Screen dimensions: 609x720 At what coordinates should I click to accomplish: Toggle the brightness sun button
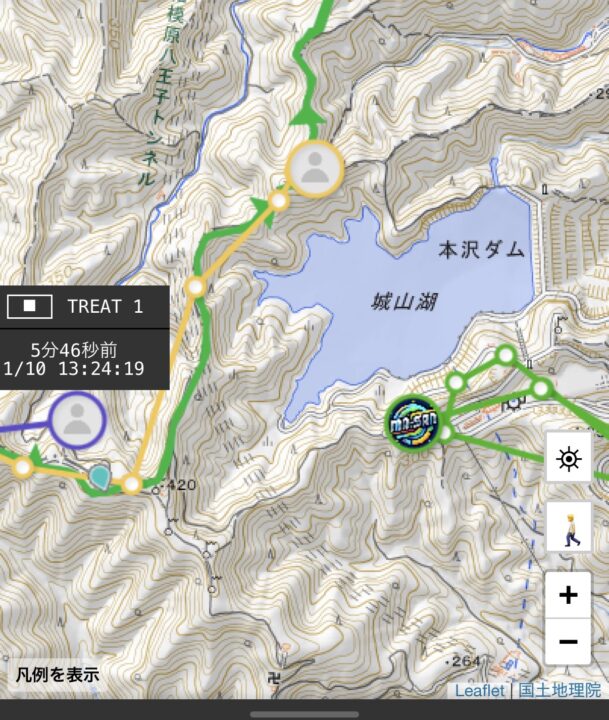click(x=569, y=460)
